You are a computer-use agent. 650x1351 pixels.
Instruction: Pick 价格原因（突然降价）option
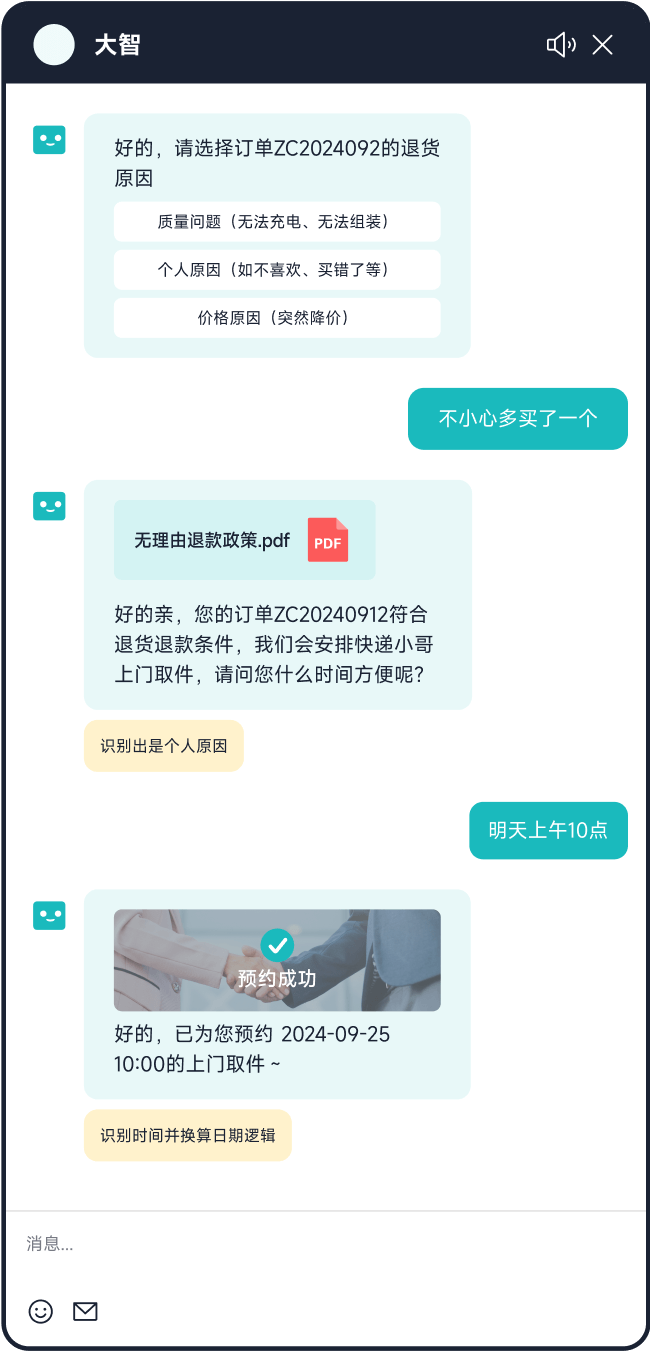tap(277, 318)
